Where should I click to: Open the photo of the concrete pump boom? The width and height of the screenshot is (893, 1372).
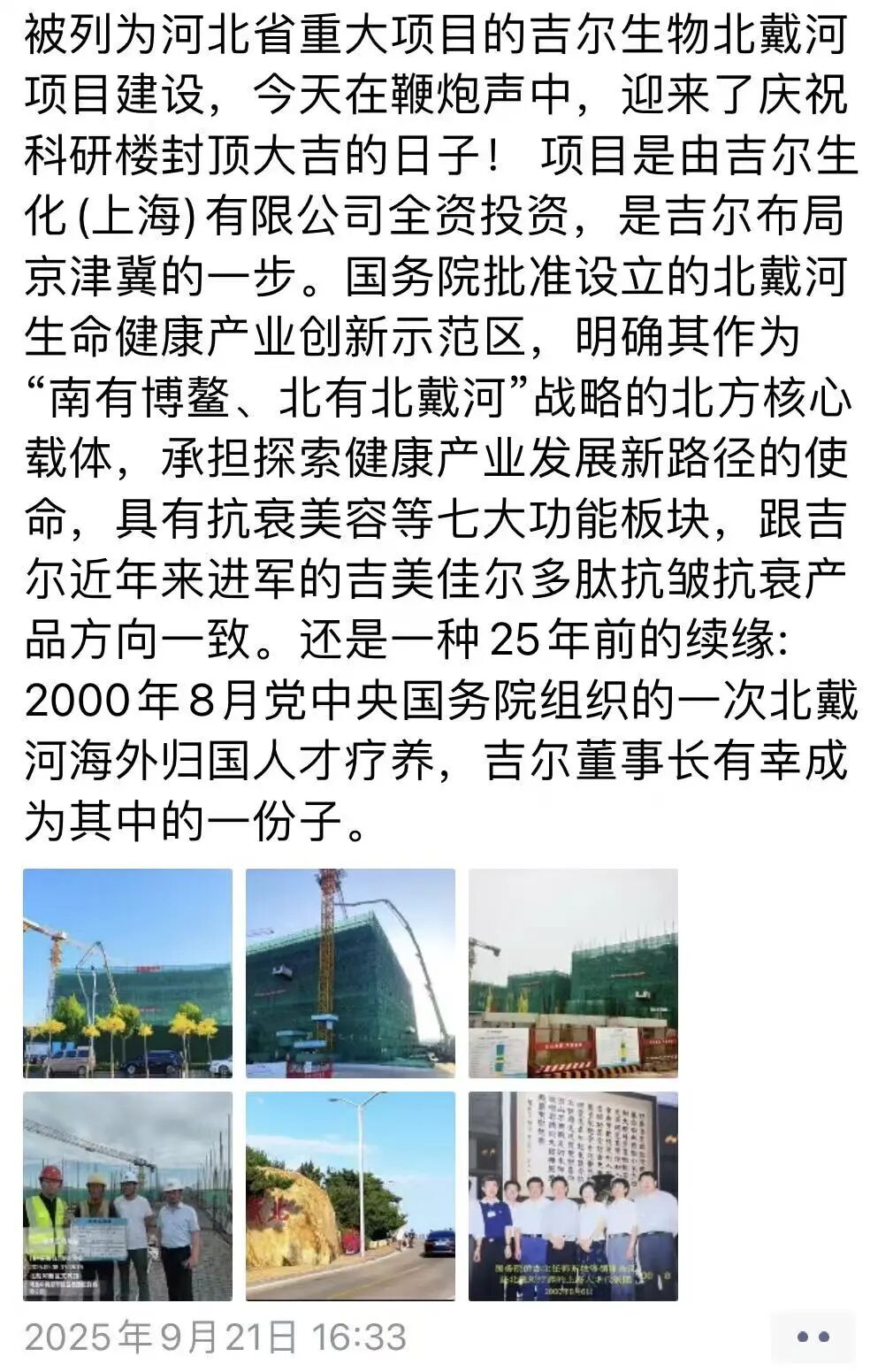coord(350,973)
